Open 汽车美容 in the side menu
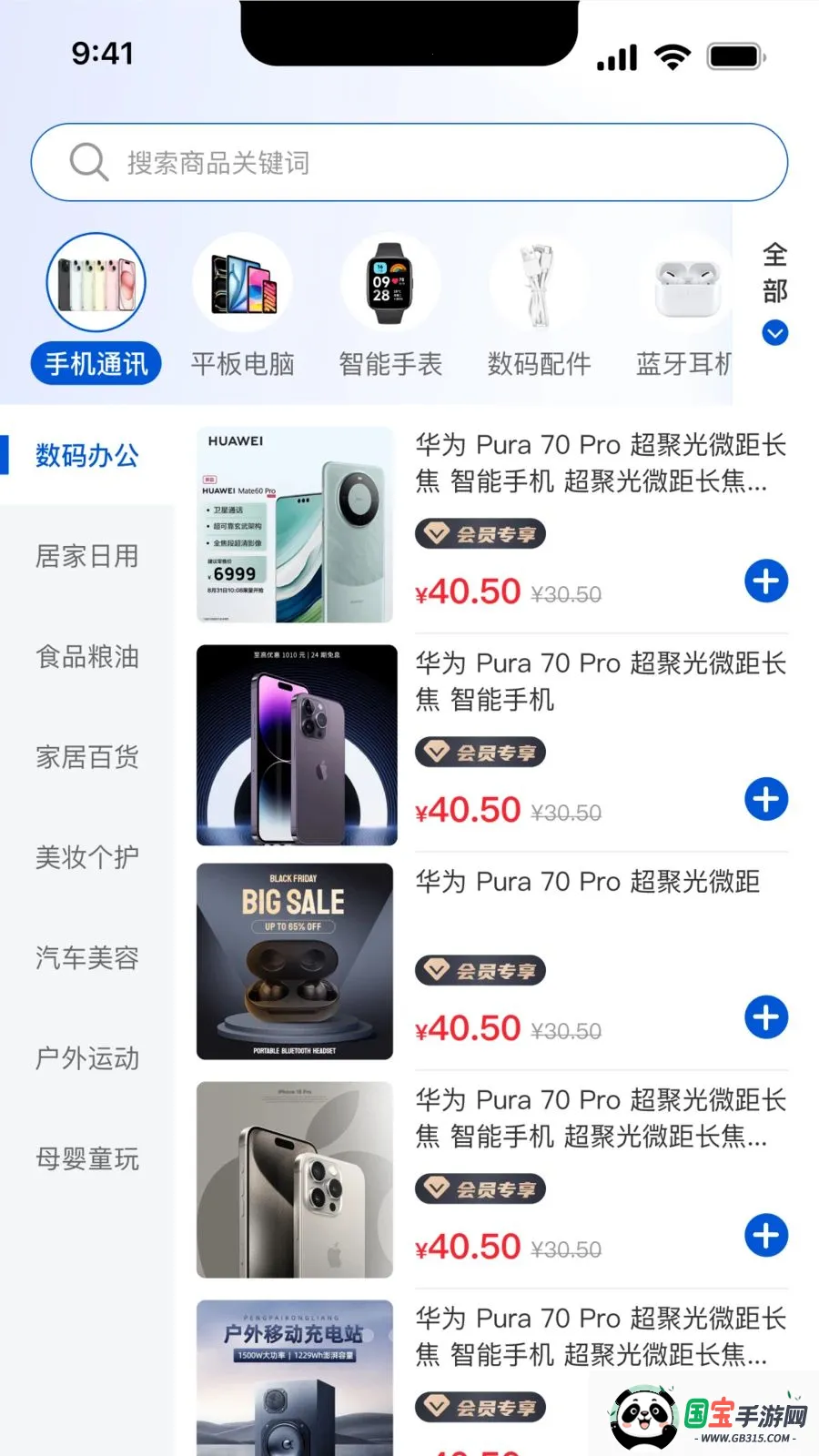This screenshot has width=819, height=1456. point(87,957)
